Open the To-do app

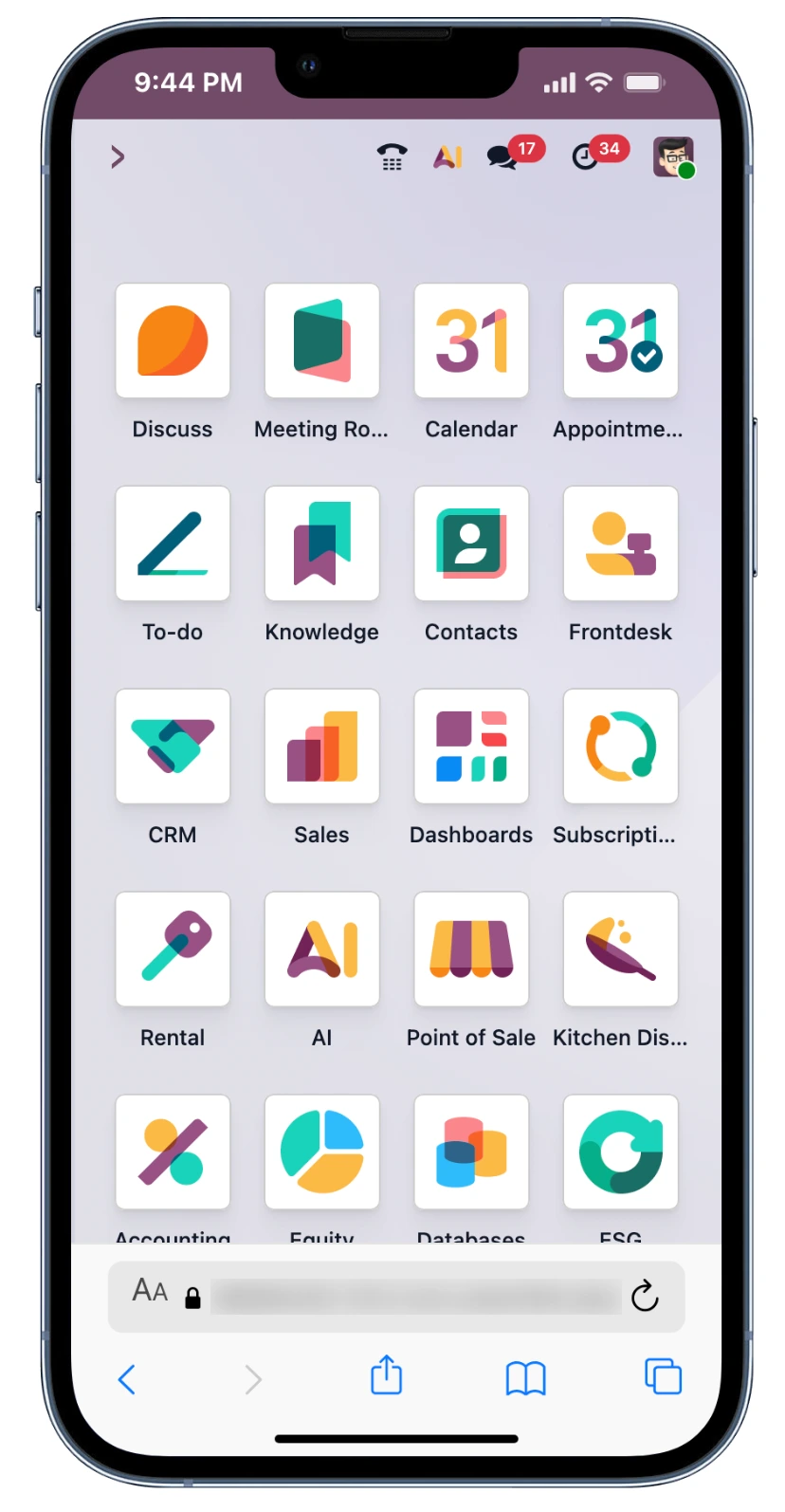(173, 544)
